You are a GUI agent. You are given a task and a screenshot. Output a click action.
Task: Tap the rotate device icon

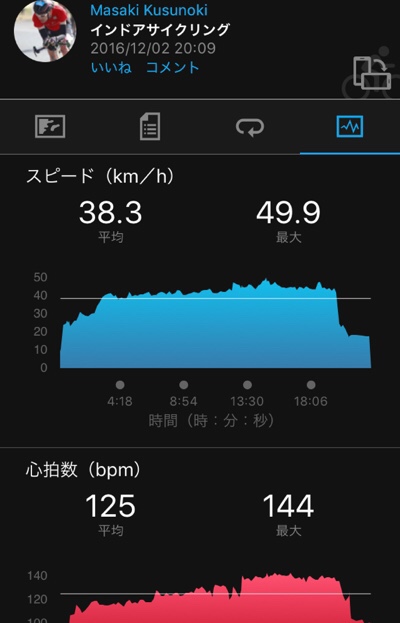click(x=372, y=72)
